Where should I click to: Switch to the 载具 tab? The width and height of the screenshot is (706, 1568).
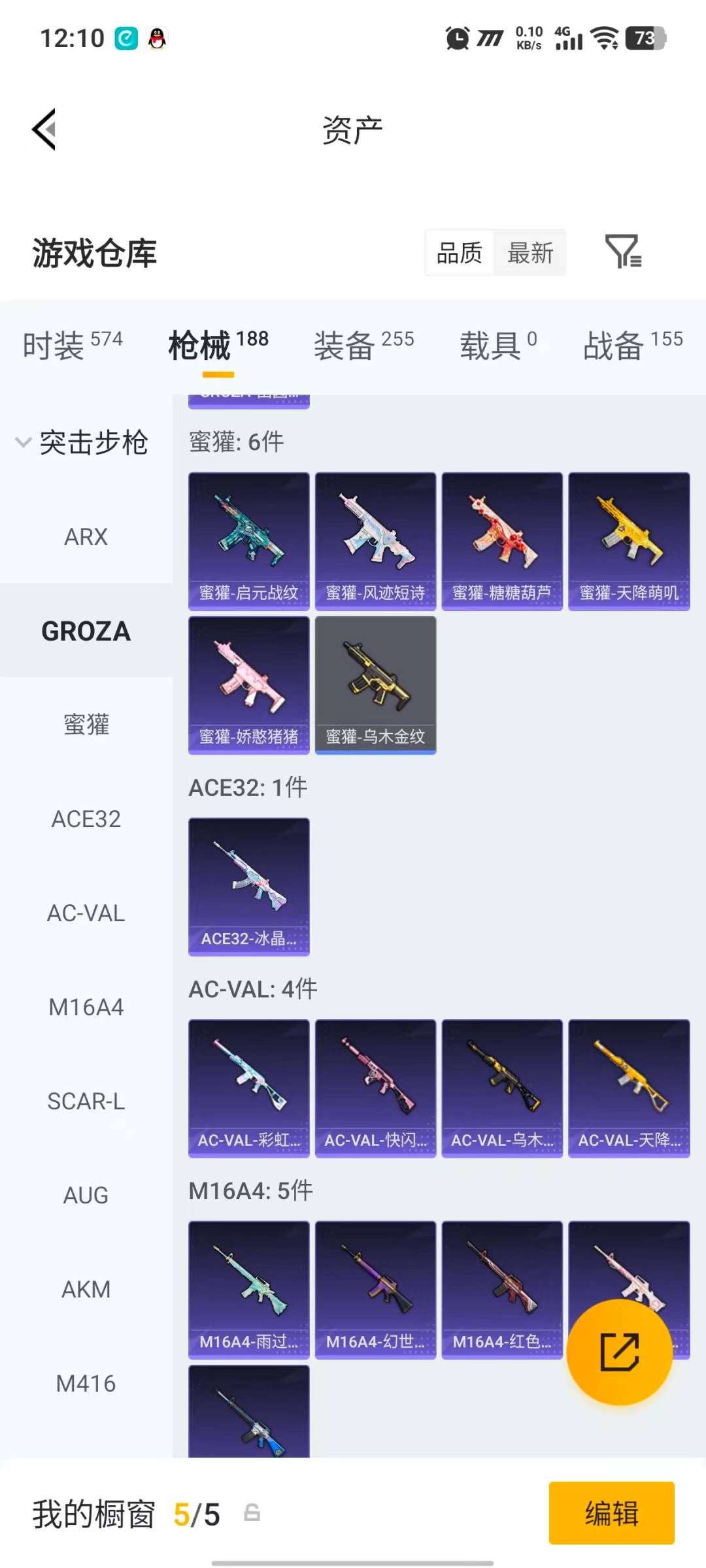[x=498, y=345]
